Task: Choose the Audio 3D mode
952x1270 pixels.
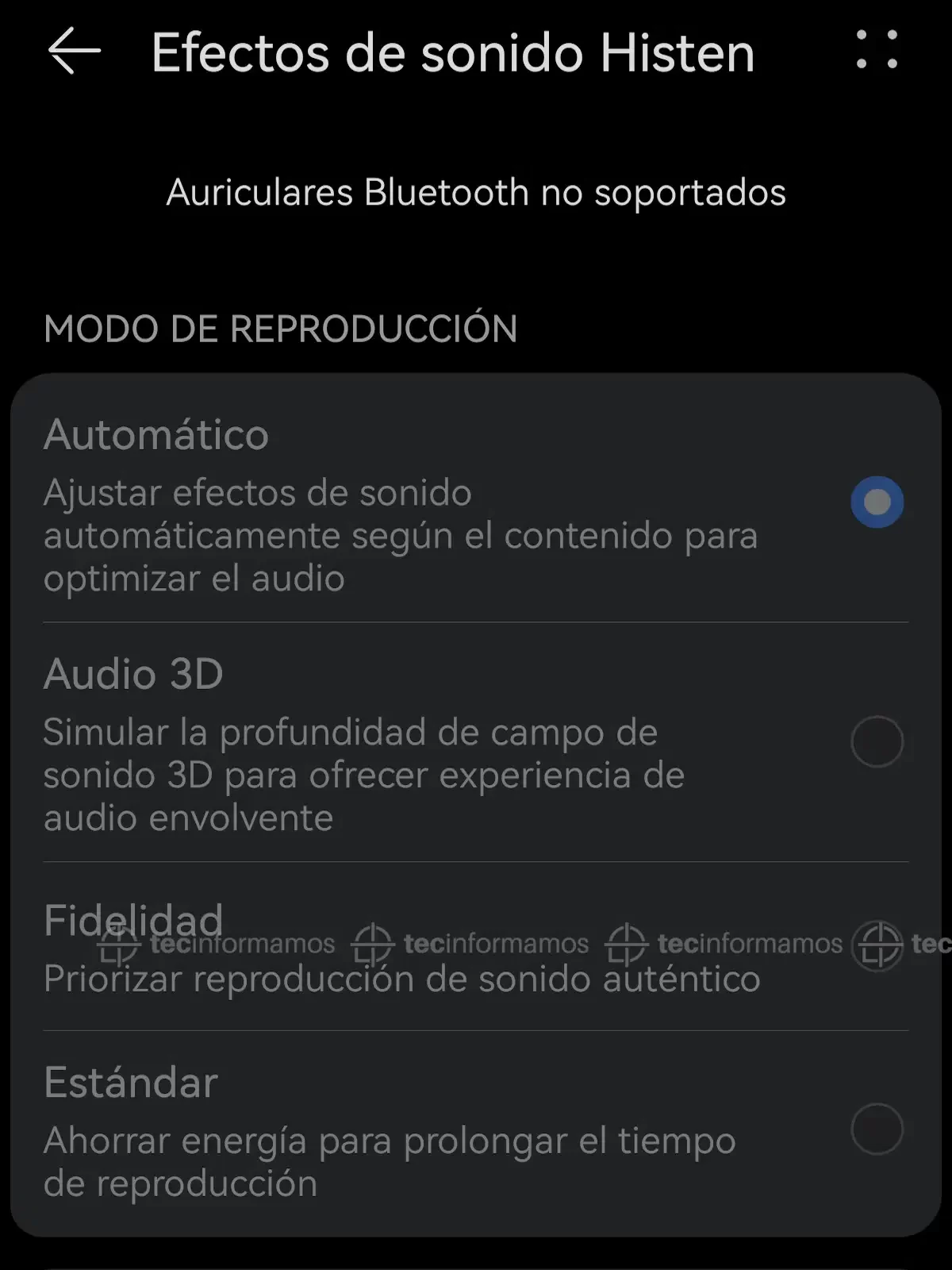Action: click(x=877, y=741)
